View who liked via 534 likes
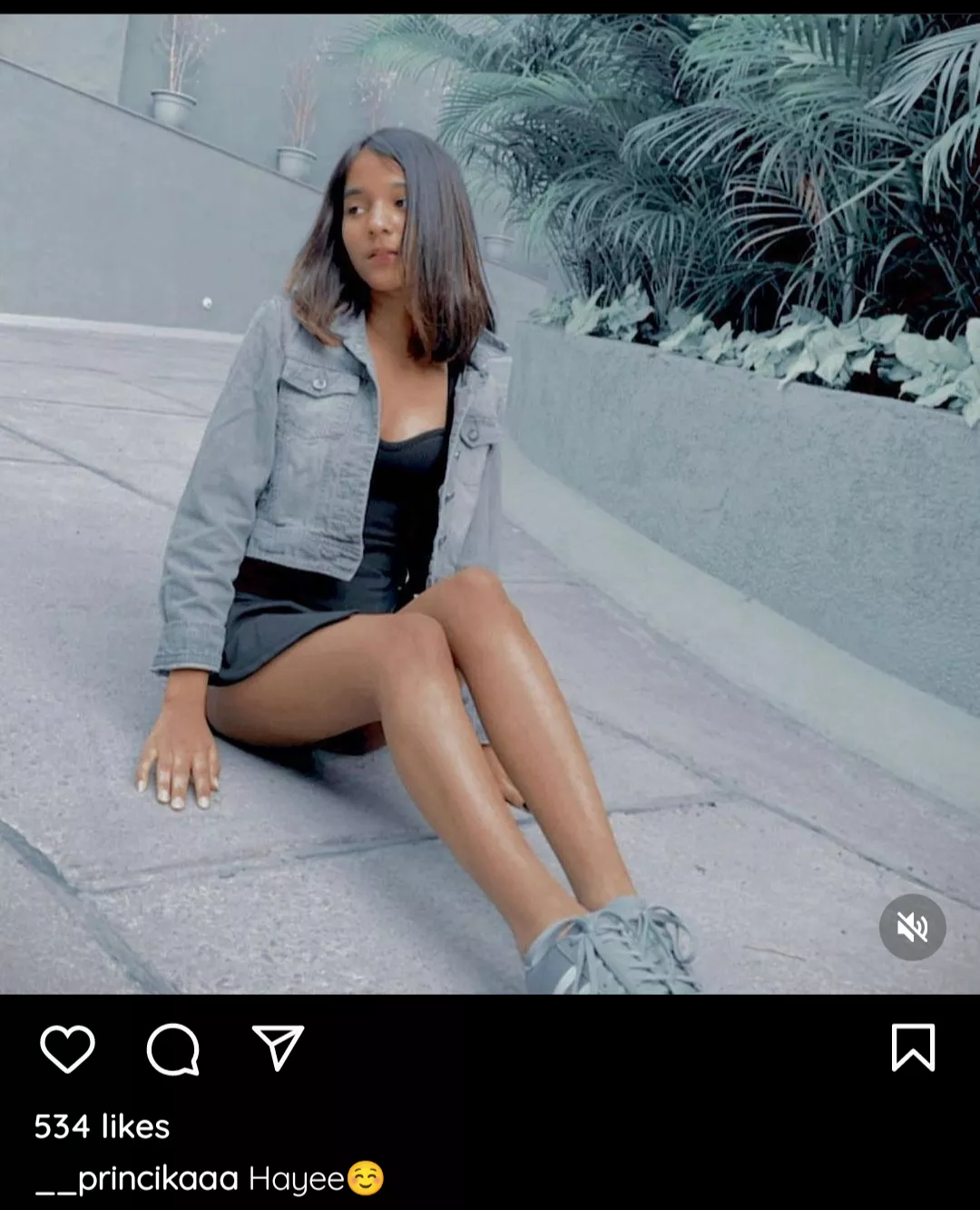The height and width of the screenshot is (1210, 980). click(x=102, y=1126)
